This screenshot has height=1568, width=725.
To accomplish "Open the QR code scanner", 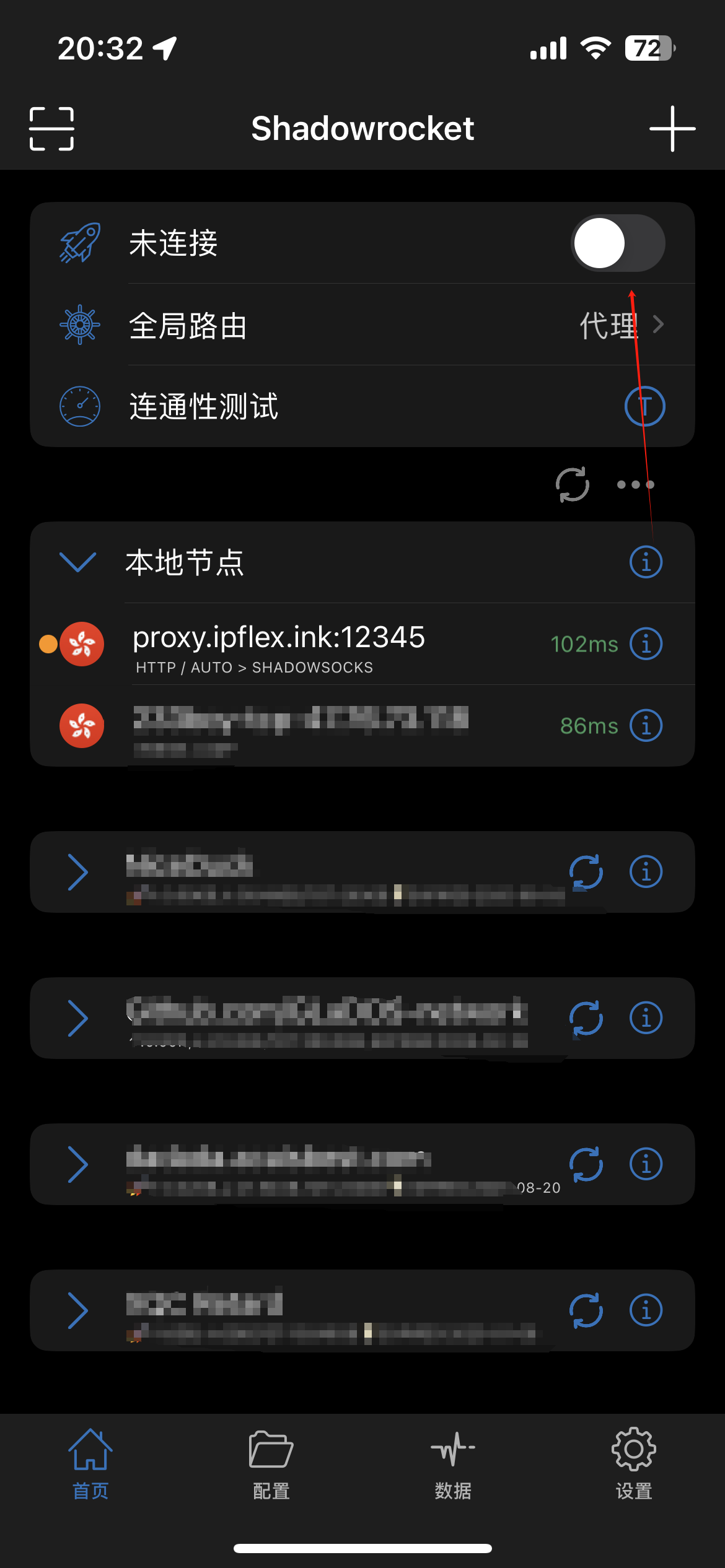I will point(51,129).
